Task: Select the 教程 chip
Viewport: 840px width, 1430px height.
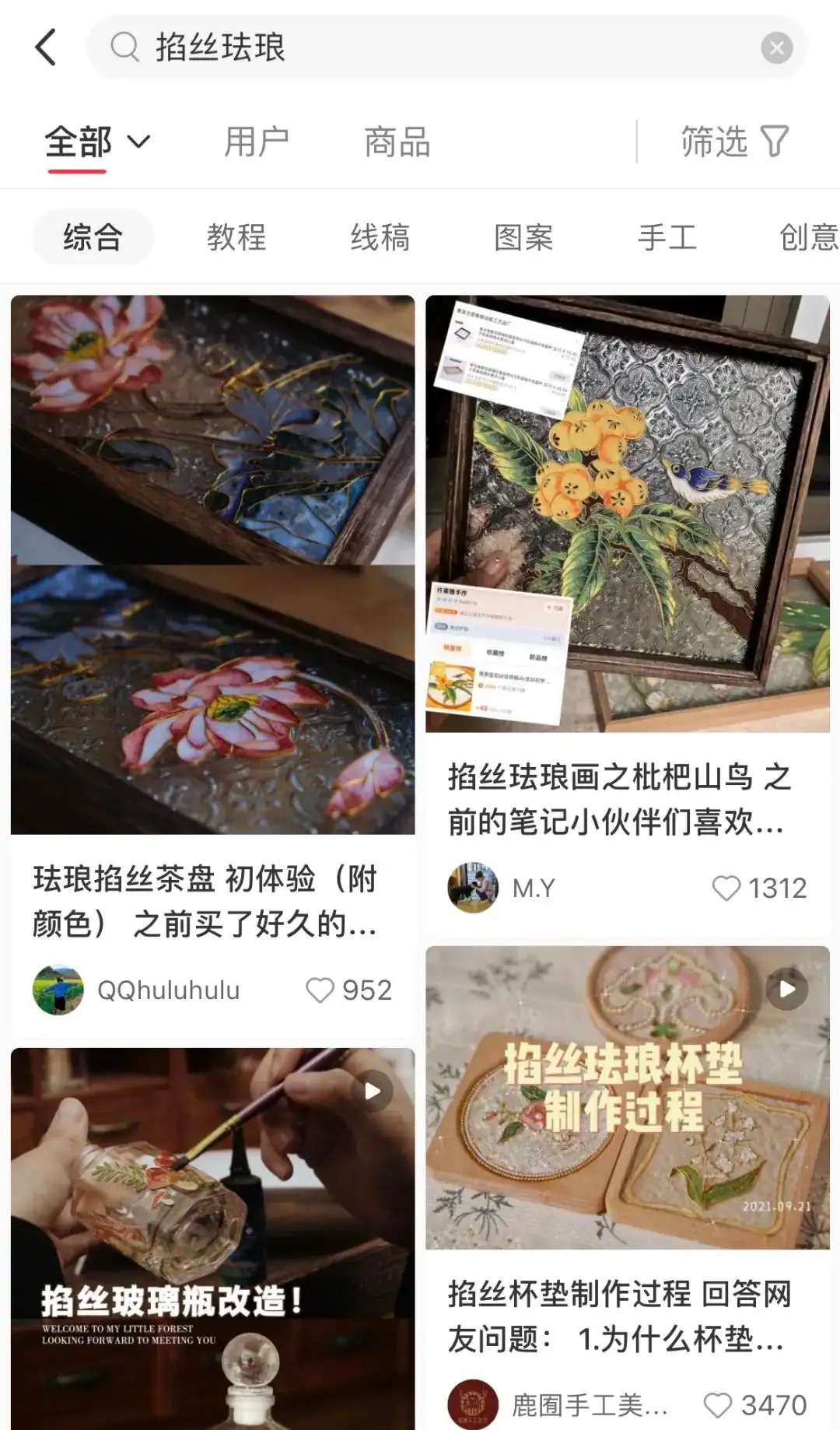Action: click(236, 237)
